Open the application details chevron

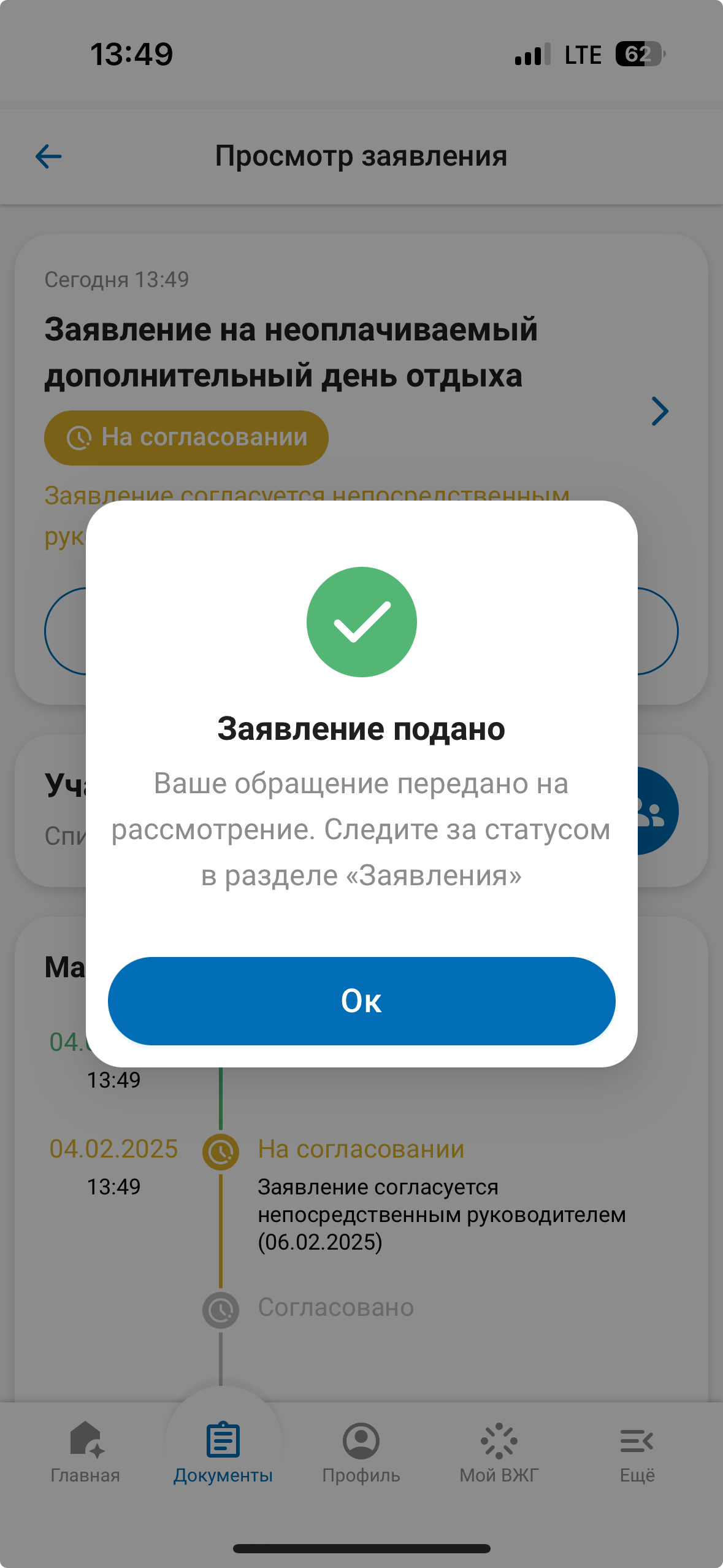pos(659,411)
